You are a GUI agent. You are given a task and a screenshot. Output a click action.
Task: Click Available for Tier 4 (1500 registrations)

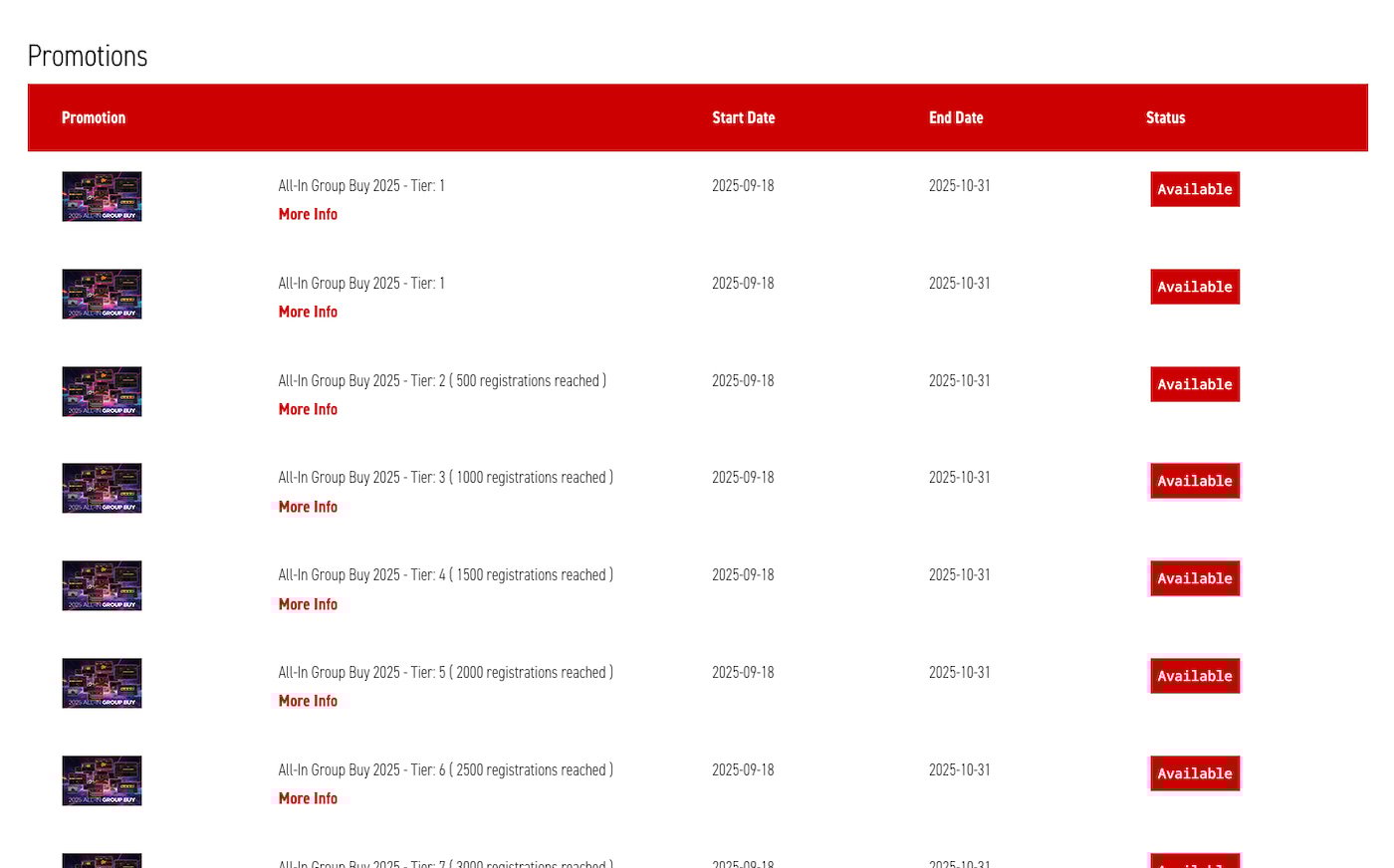click(1194, 578)
